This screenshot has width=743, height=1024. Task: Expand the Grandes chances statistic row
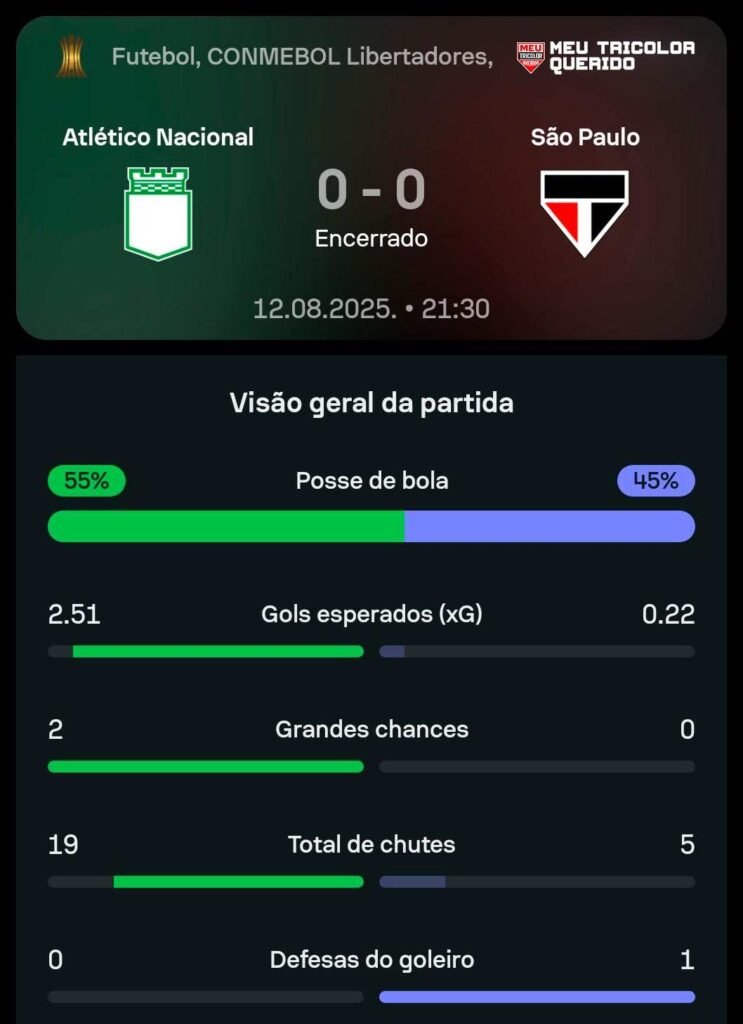coord(370,730)
